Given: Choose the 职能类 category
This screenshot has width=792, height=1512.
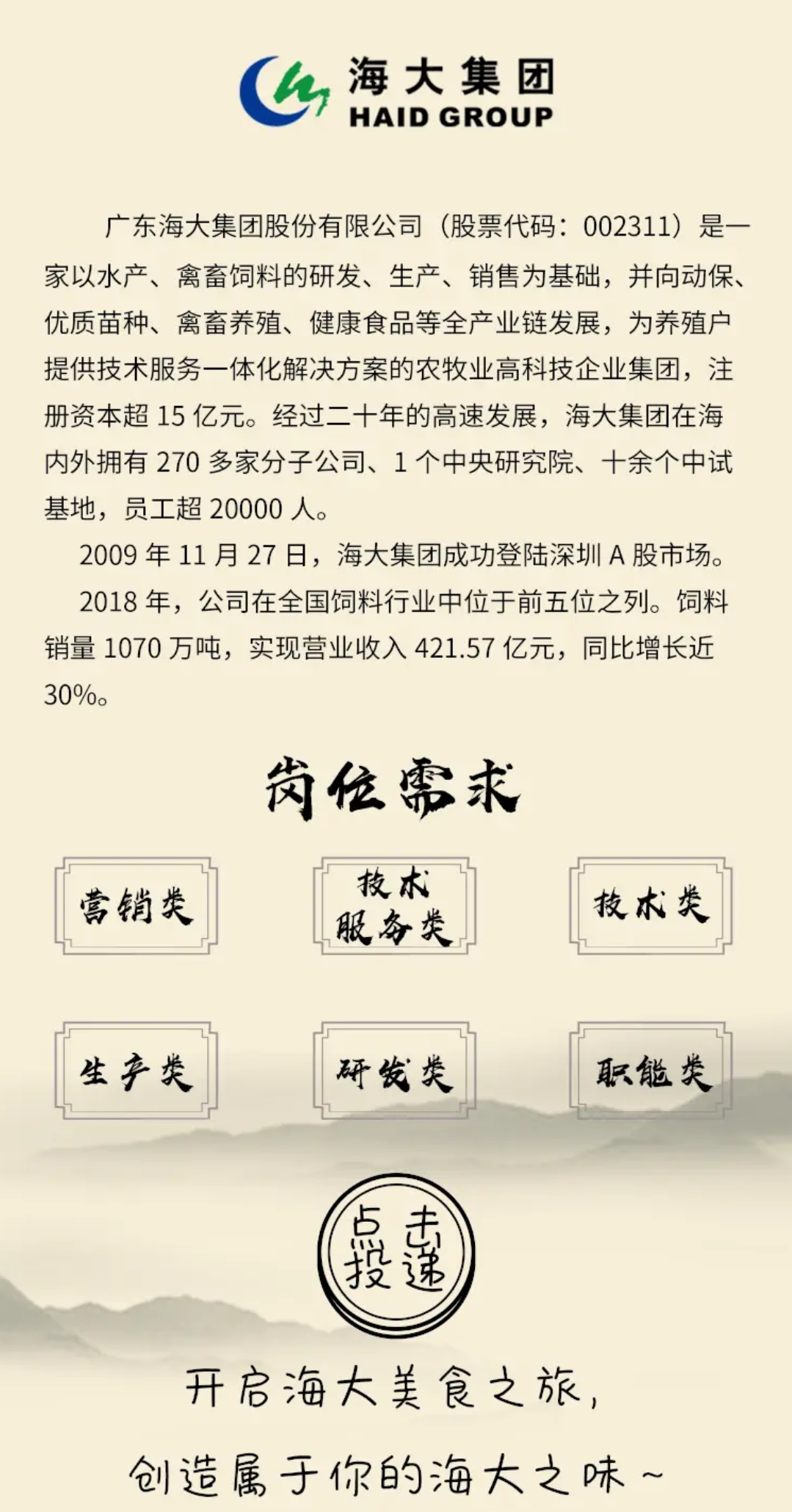Looking at the screenshot, I should point(651,1071).
